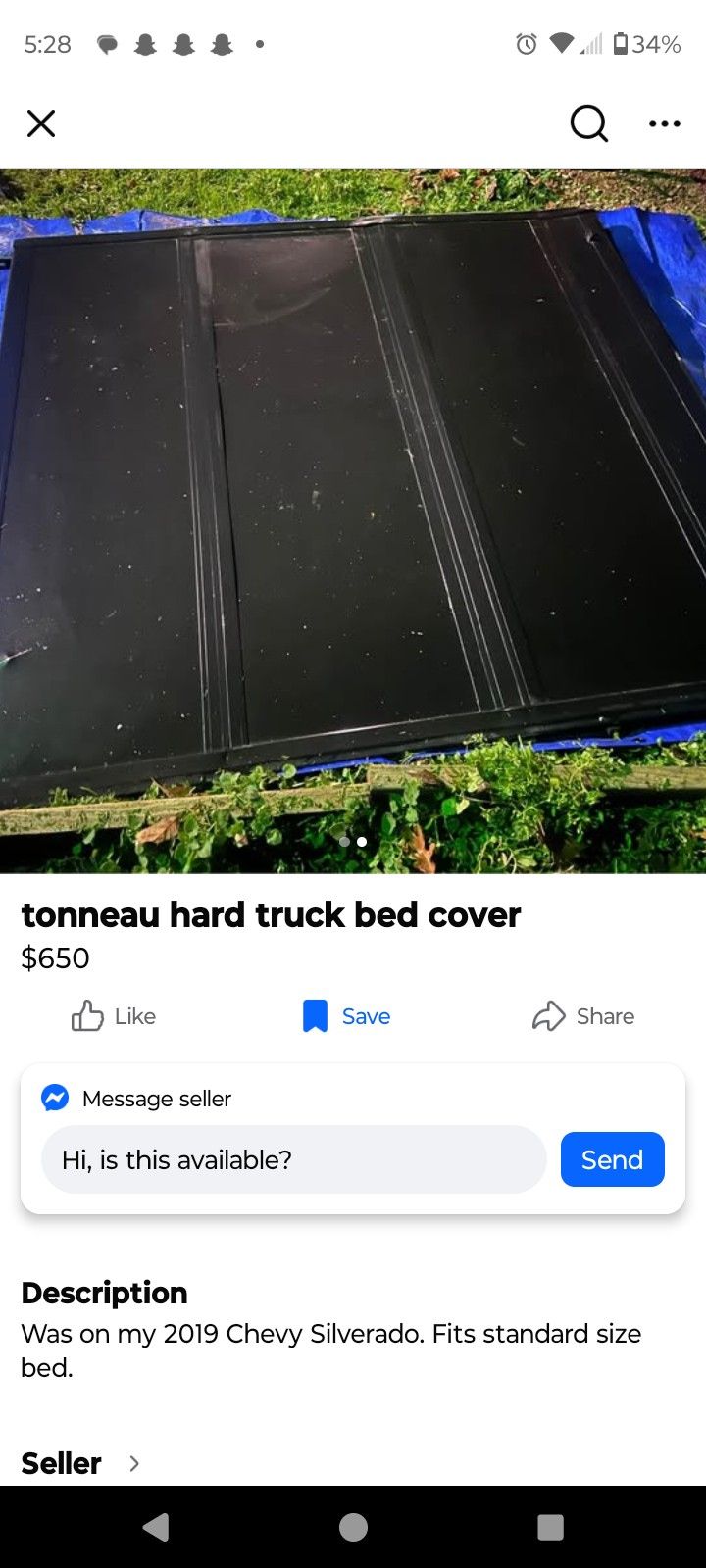Send the message to the seller

pos(612,1159)
